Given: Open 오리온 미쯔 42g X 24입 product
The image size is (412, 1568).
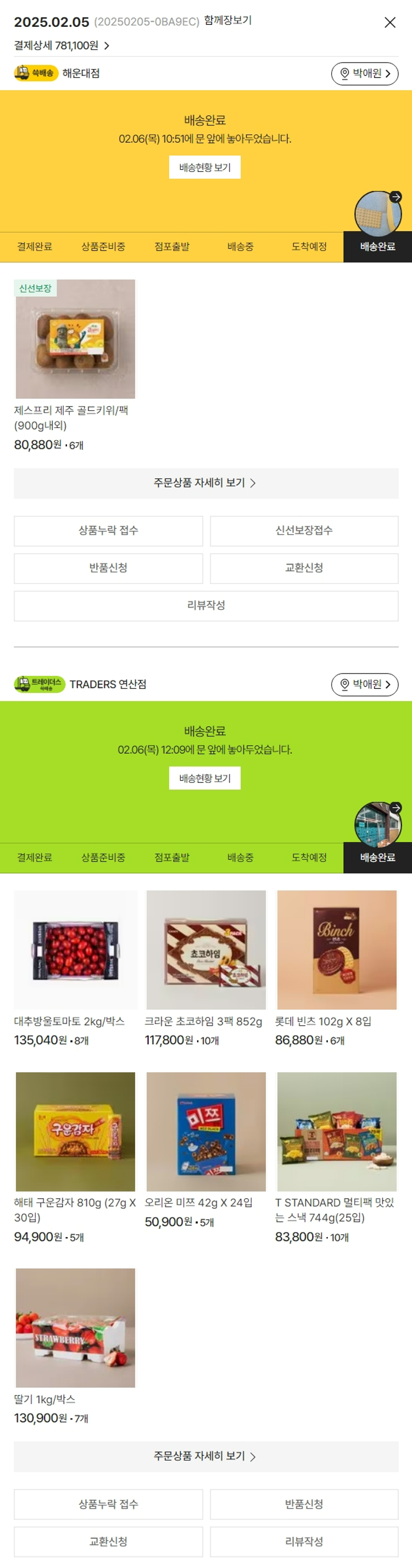Looking at the screenshot, I should [x=205, y=1131].
